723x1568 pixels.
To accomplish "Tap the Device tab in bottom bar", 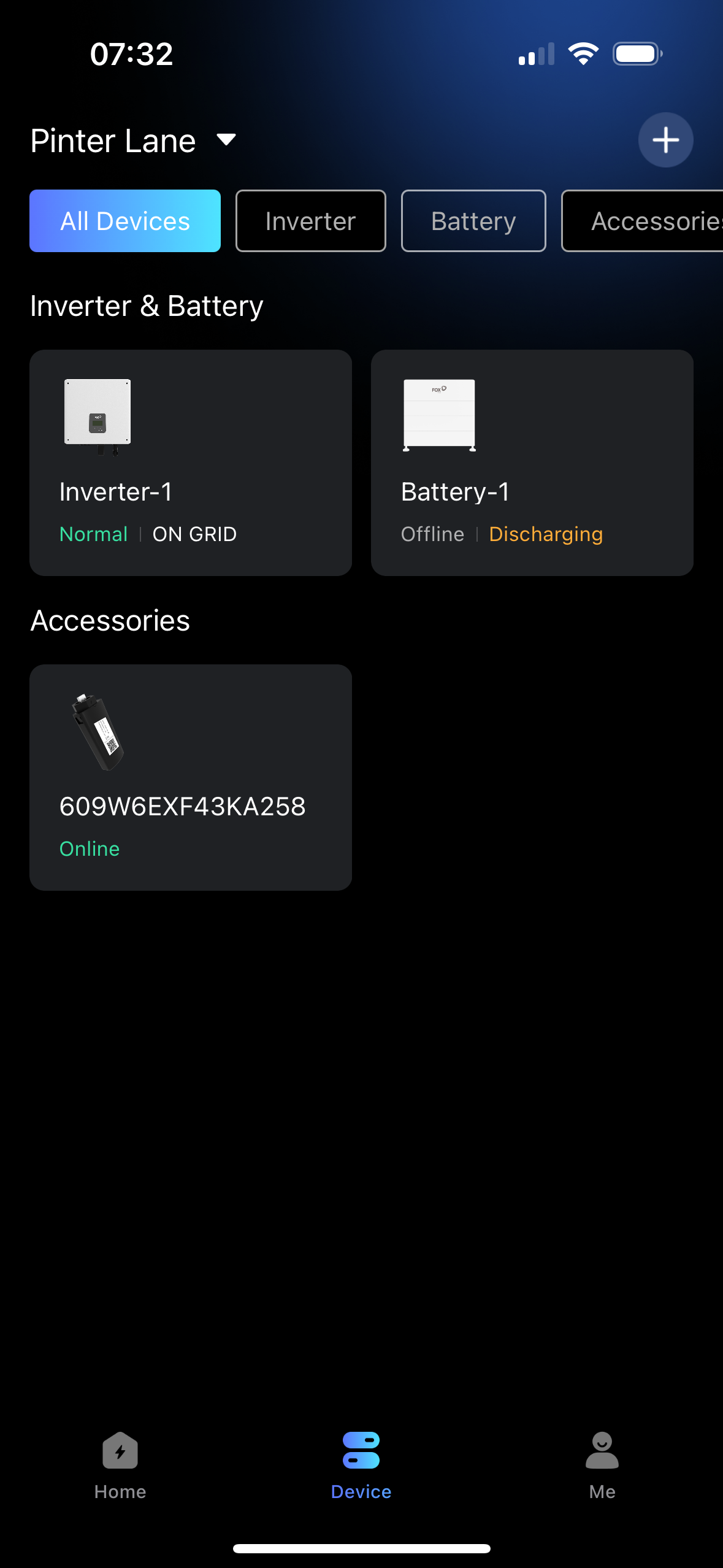I will (x=361, y=1466).
